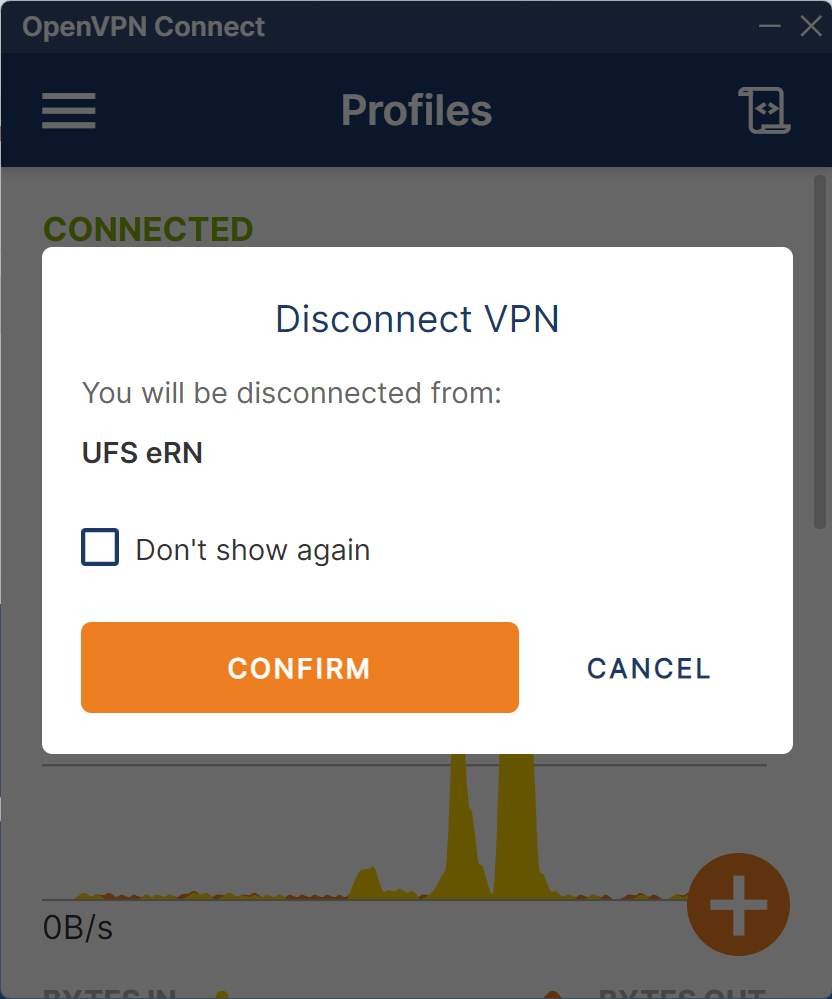Click the CONNECTED section header
Screen dimensions: 832x999
pos(148,229)
